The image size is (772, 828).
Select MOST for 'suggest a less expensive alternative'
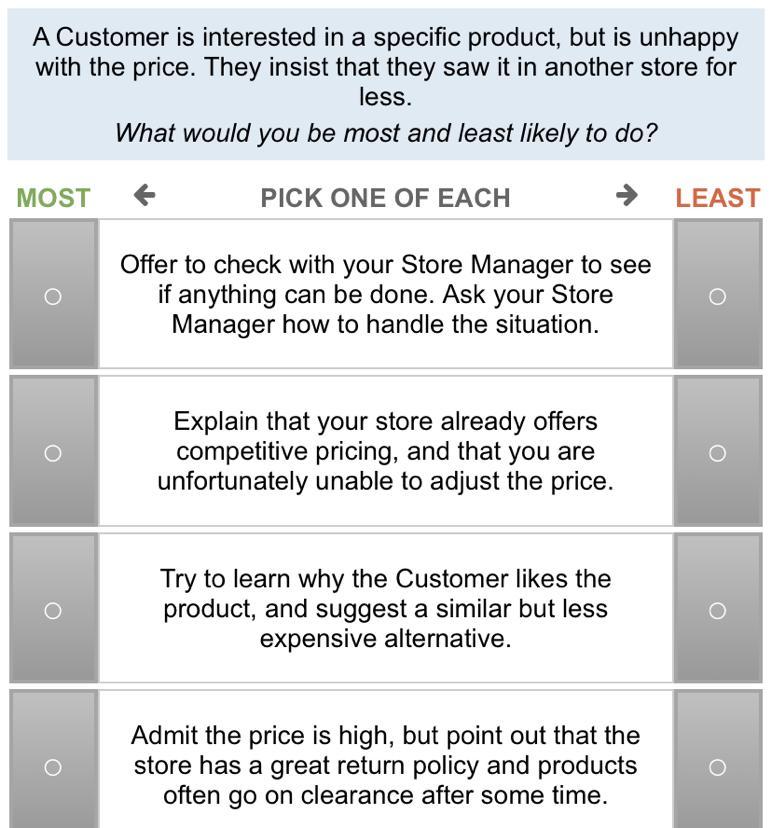point(53,610)
